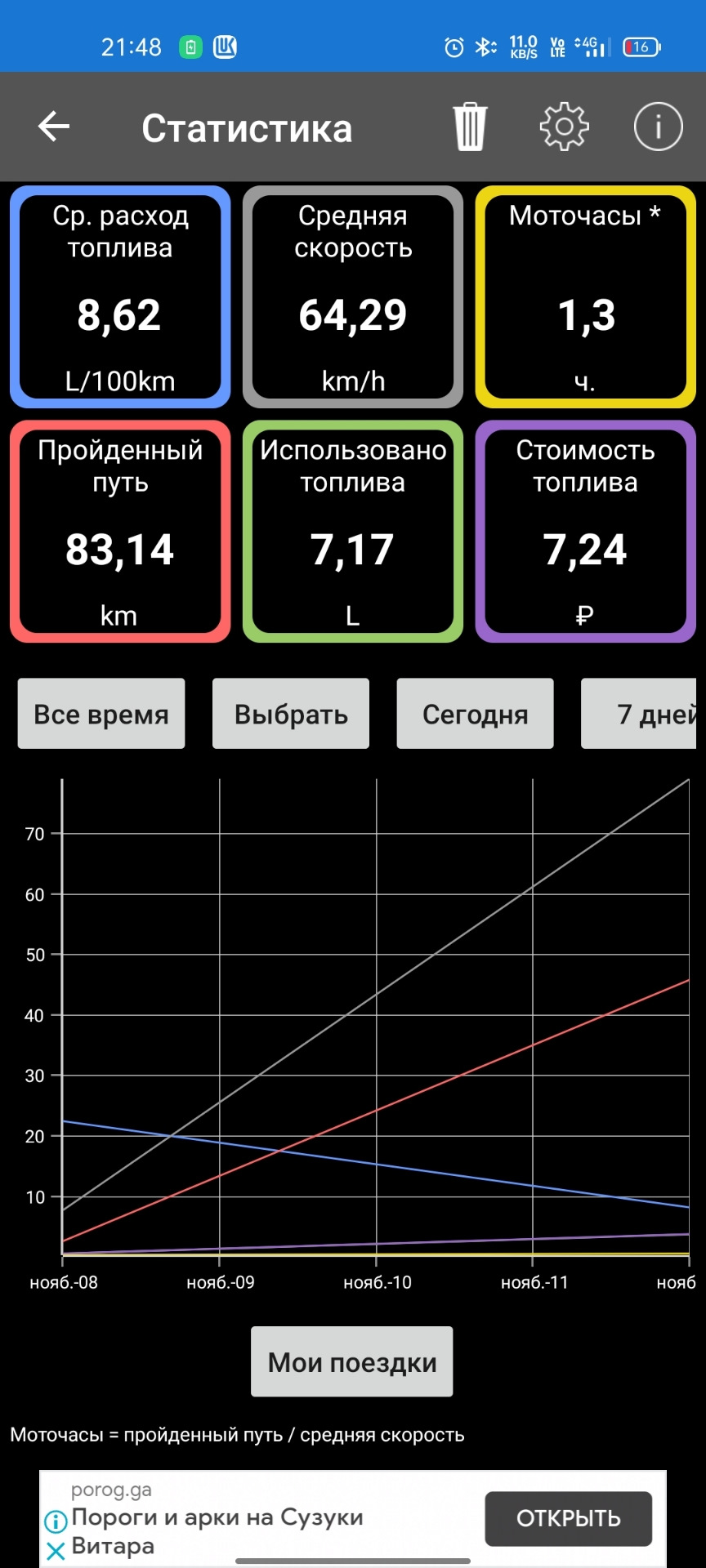This screenshot has height=1568, width=706.
Task: Show statistics for 'Сегодня'
Action: (475, 714)
